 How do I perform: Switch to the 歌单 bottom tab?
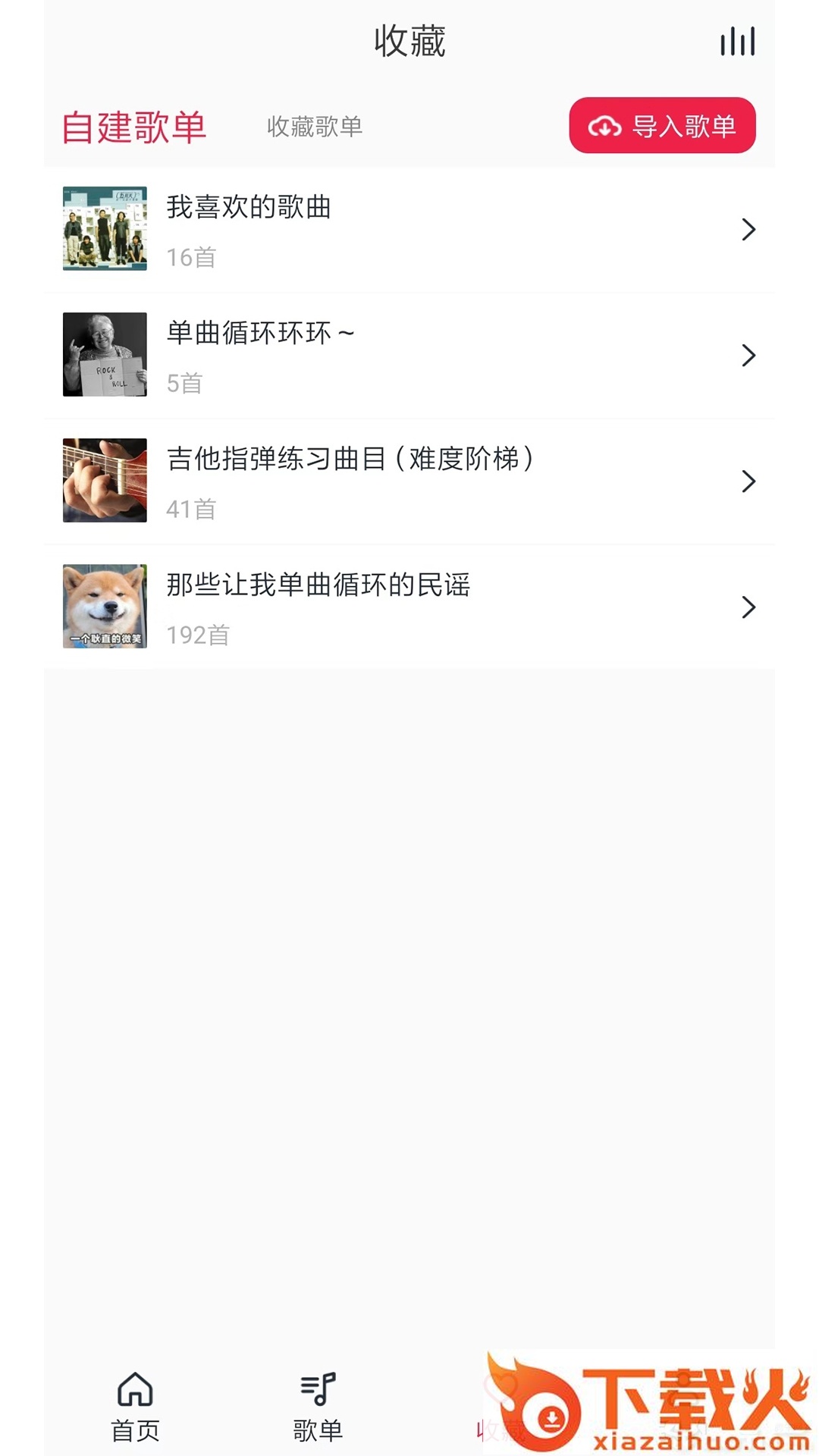click(318, 1407)
